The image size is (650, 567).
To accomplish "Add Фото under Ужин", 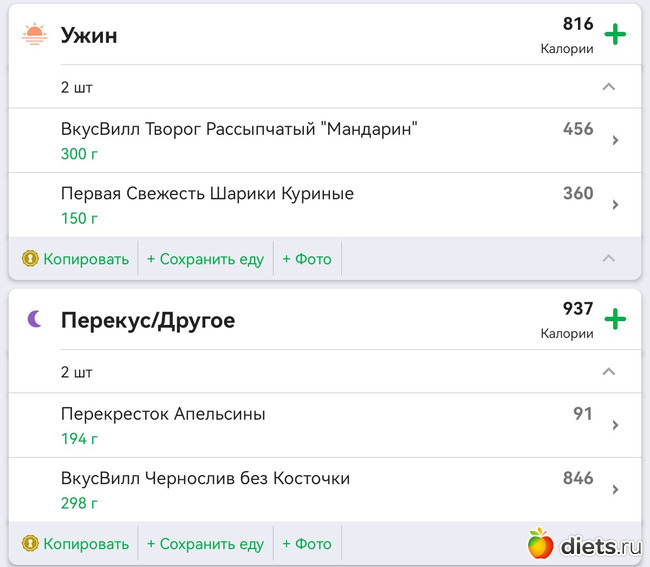I will coord(306,259).
